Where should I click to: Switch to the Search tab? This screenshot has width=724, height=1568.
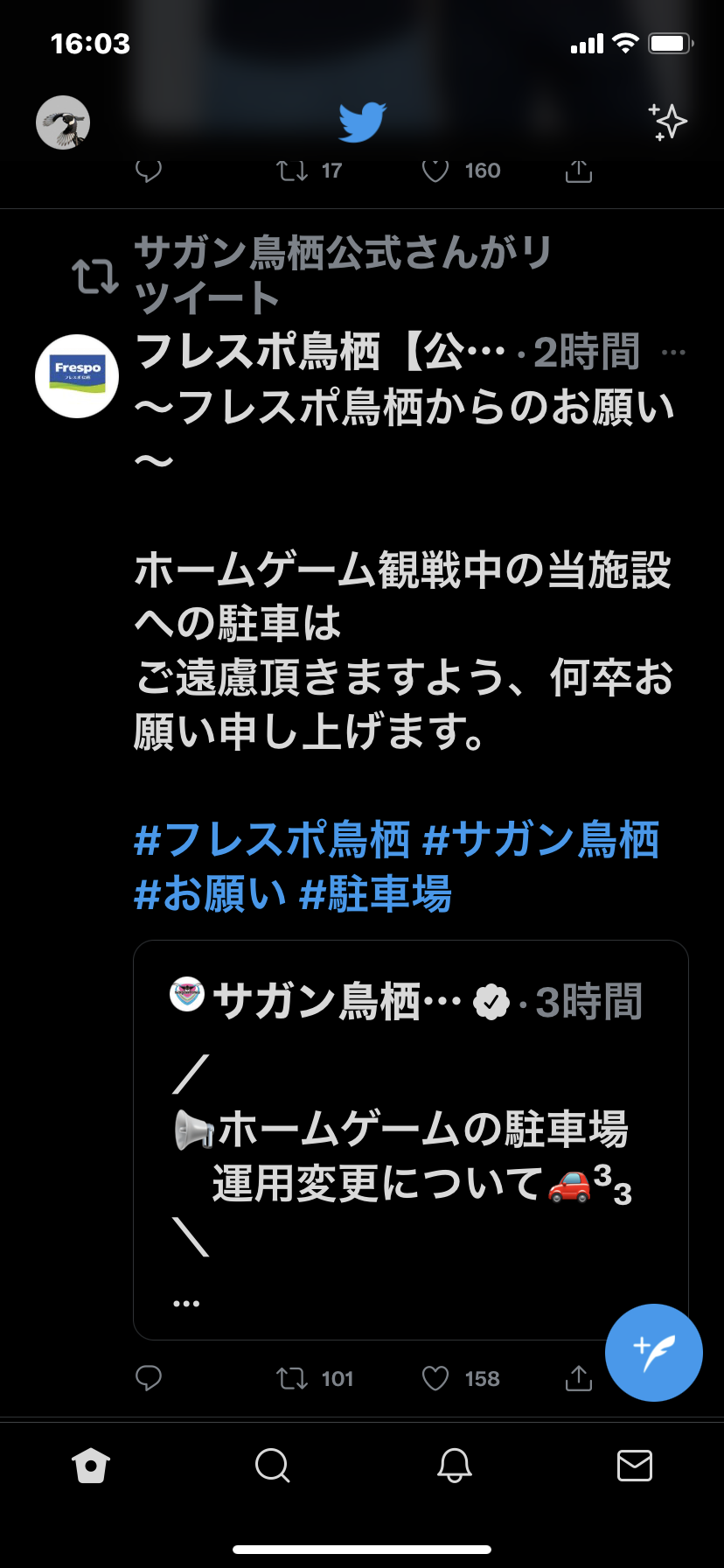[x=272, y=1465]
